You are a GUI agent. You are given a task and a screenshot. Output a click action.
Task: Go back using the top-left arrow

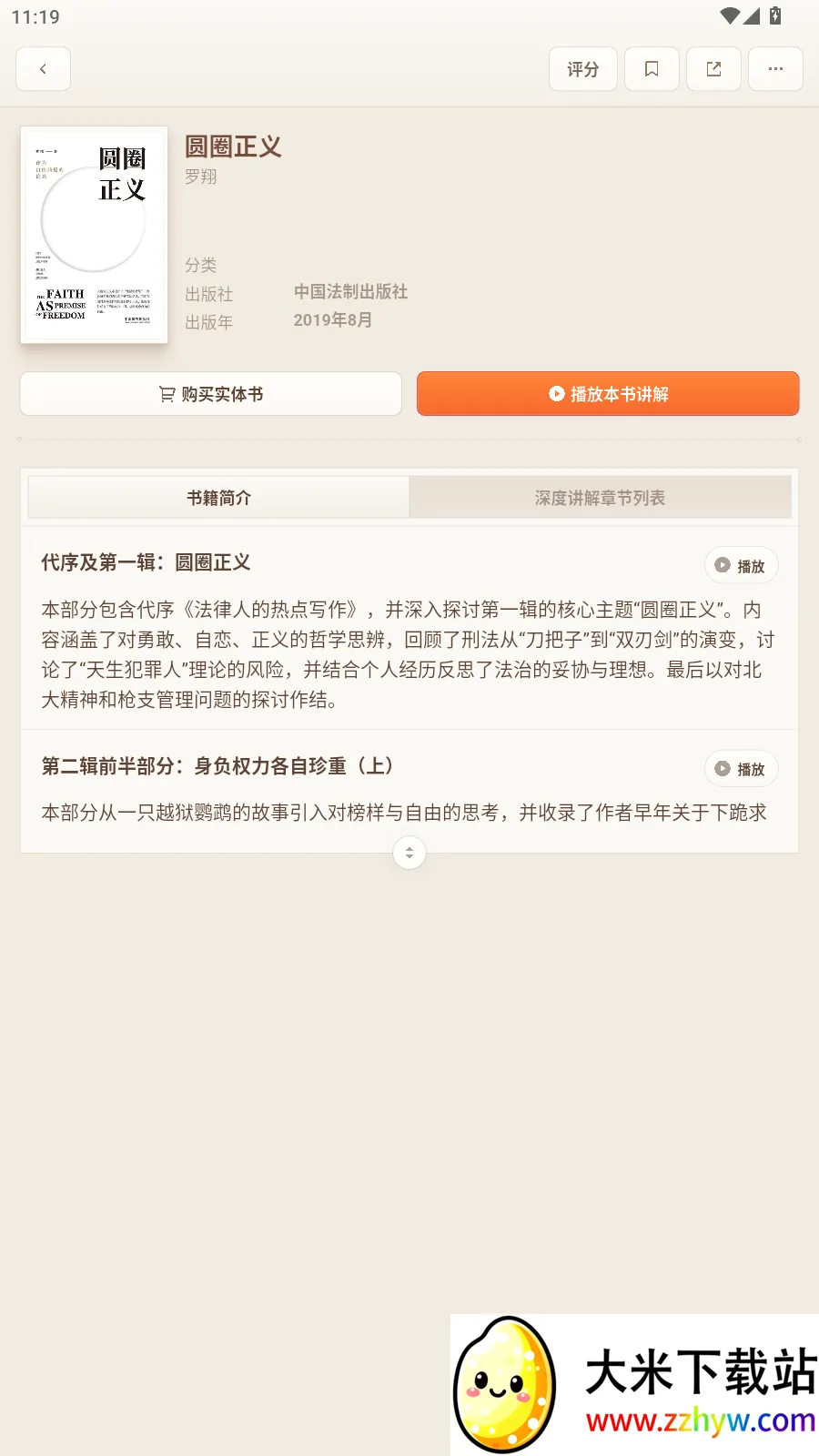[43, 69]
